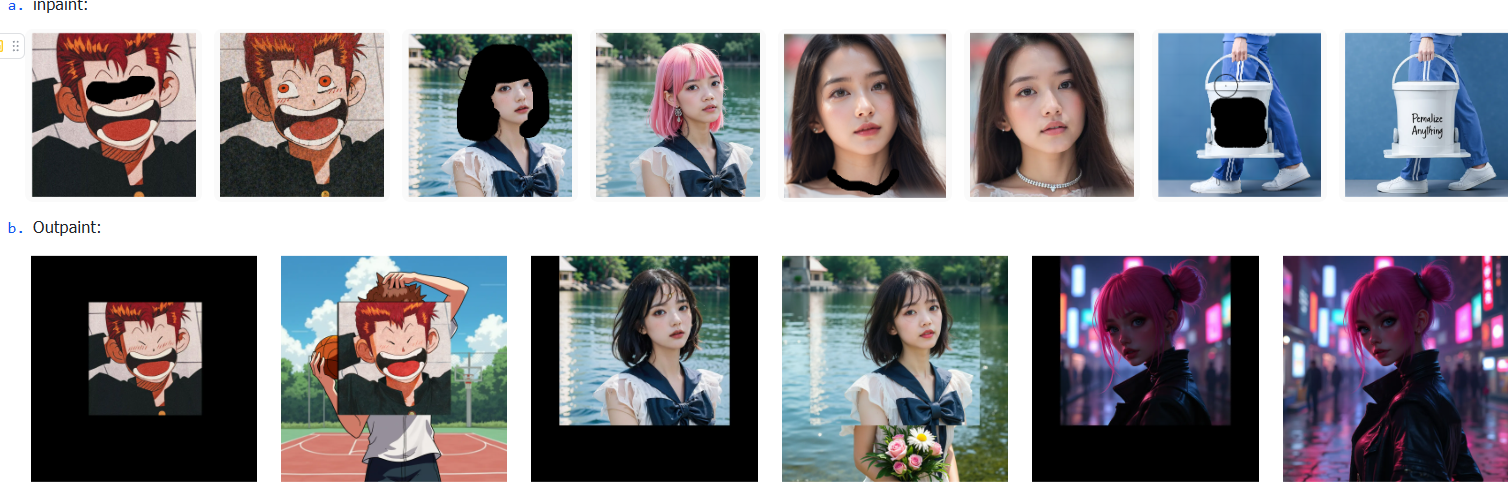Open the white bucket image with black mask
The width and height of the screenshot is (1508, 482).
pos(1239,115)
